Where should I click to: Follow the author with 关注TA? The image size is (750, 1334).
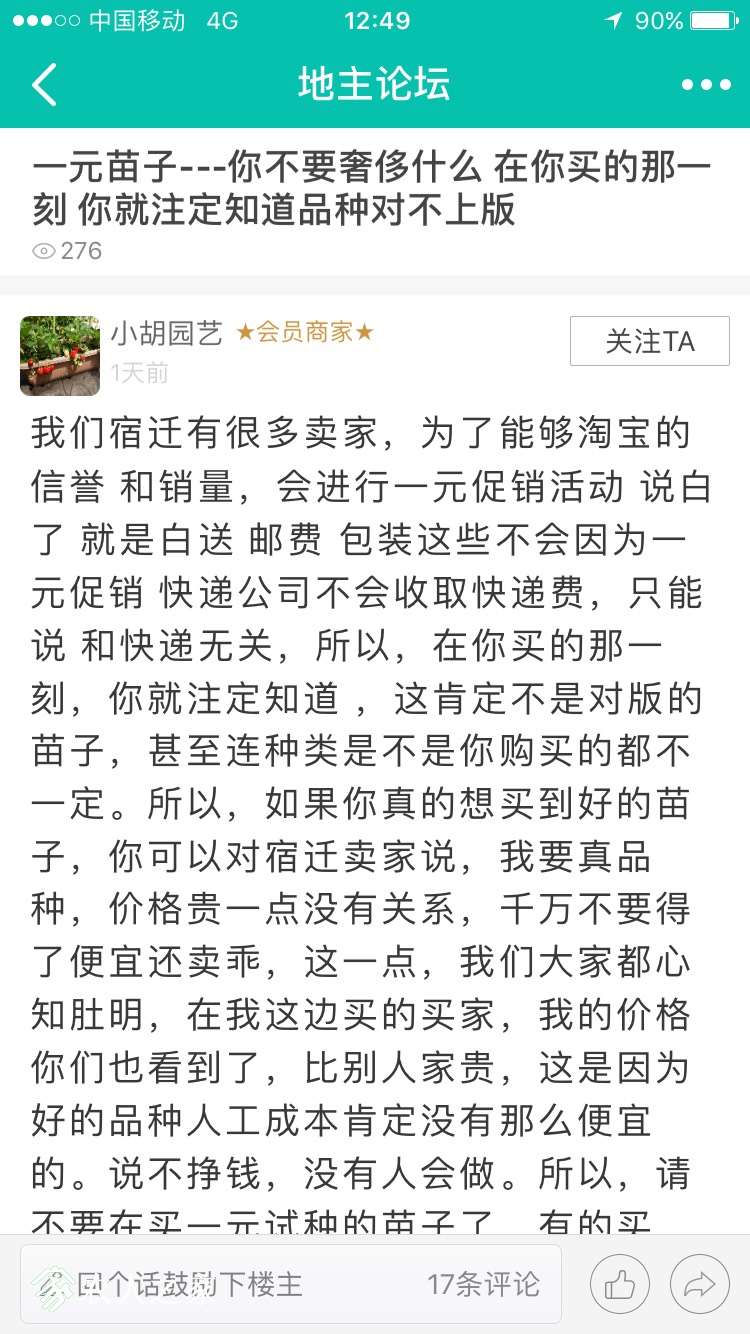(649, 341)
